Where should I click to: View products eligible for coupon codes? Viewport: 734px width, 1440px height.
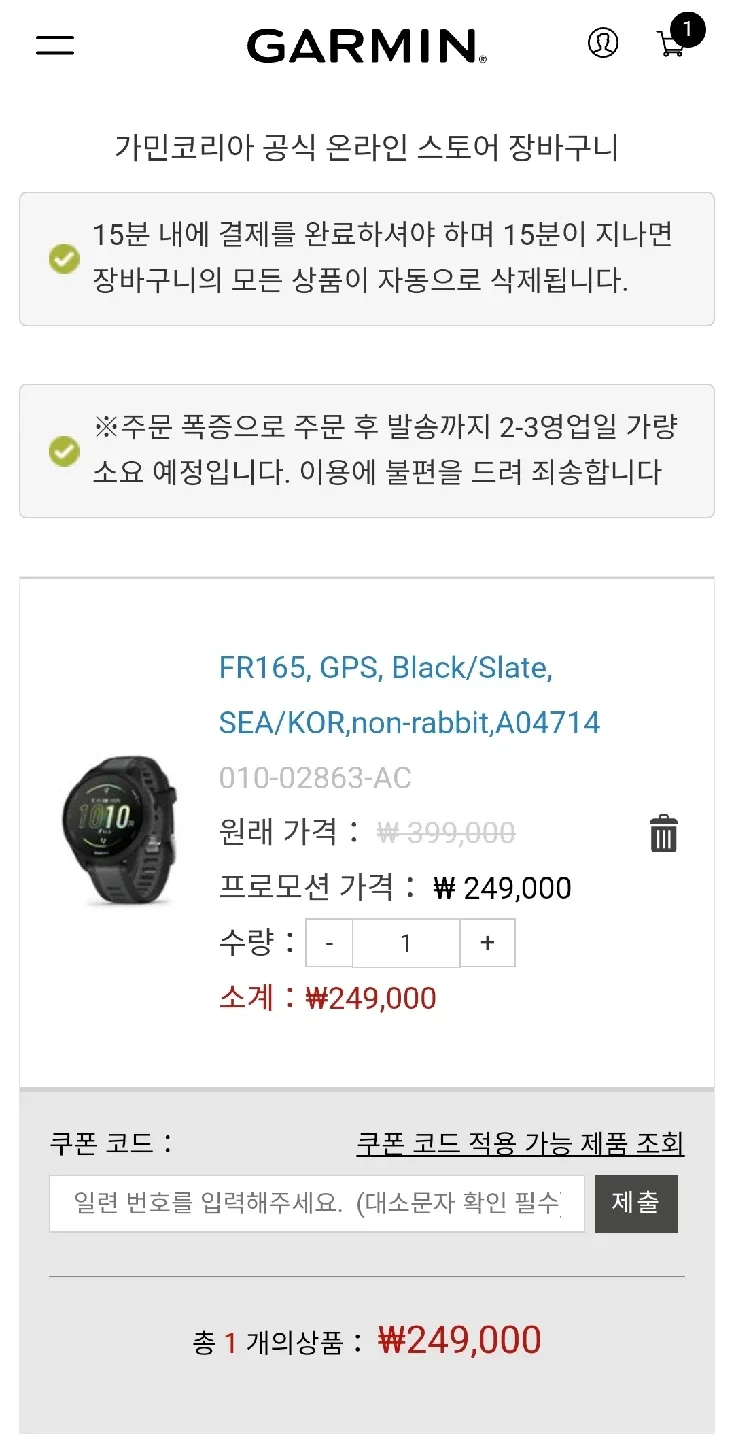[520, 1143]
